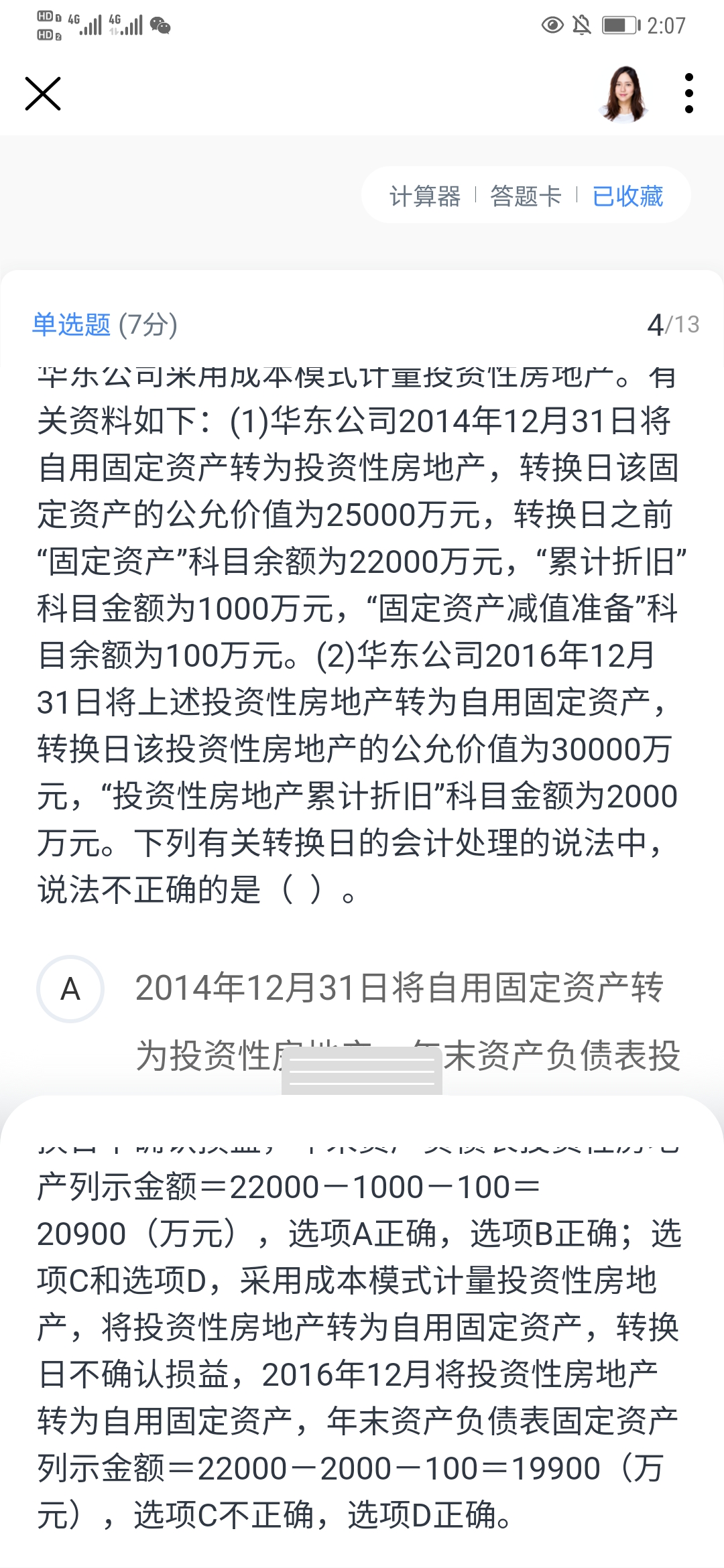This screenshot has height=1568, width=724.
Task: Select answer option A
Action: (x=70, y=989)
